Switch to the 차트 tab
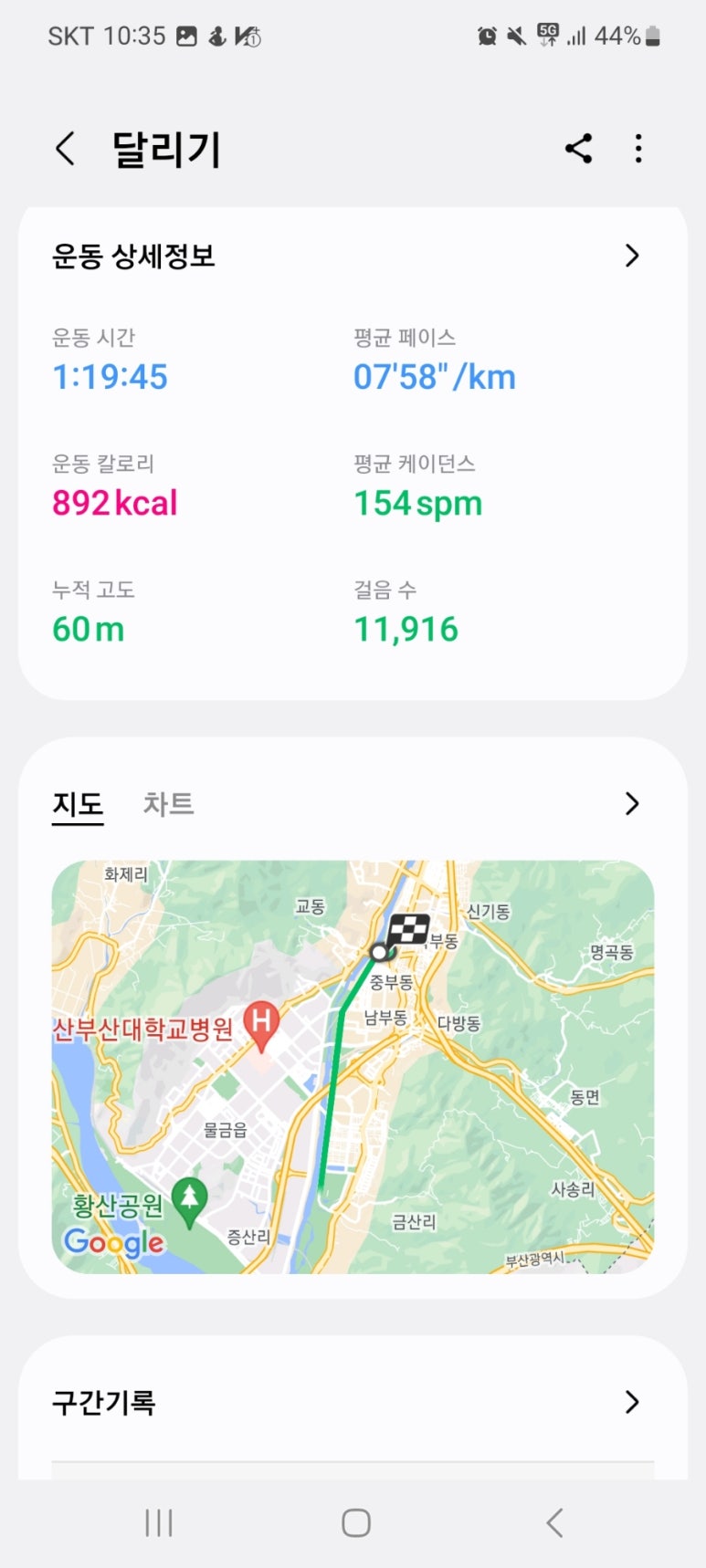The width and height of the screenshot is (706, 1568). 168,804
